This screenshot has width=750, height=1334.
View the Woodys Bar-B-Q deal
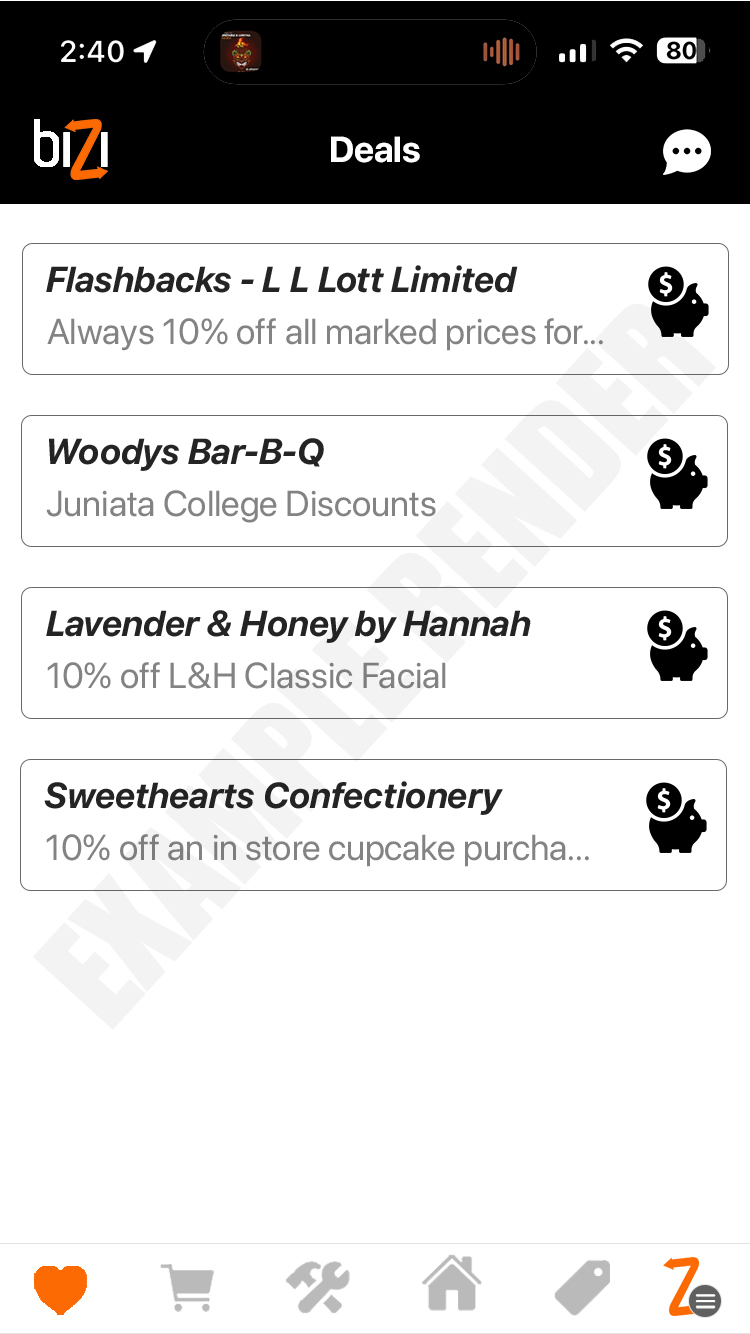point(374,481)
